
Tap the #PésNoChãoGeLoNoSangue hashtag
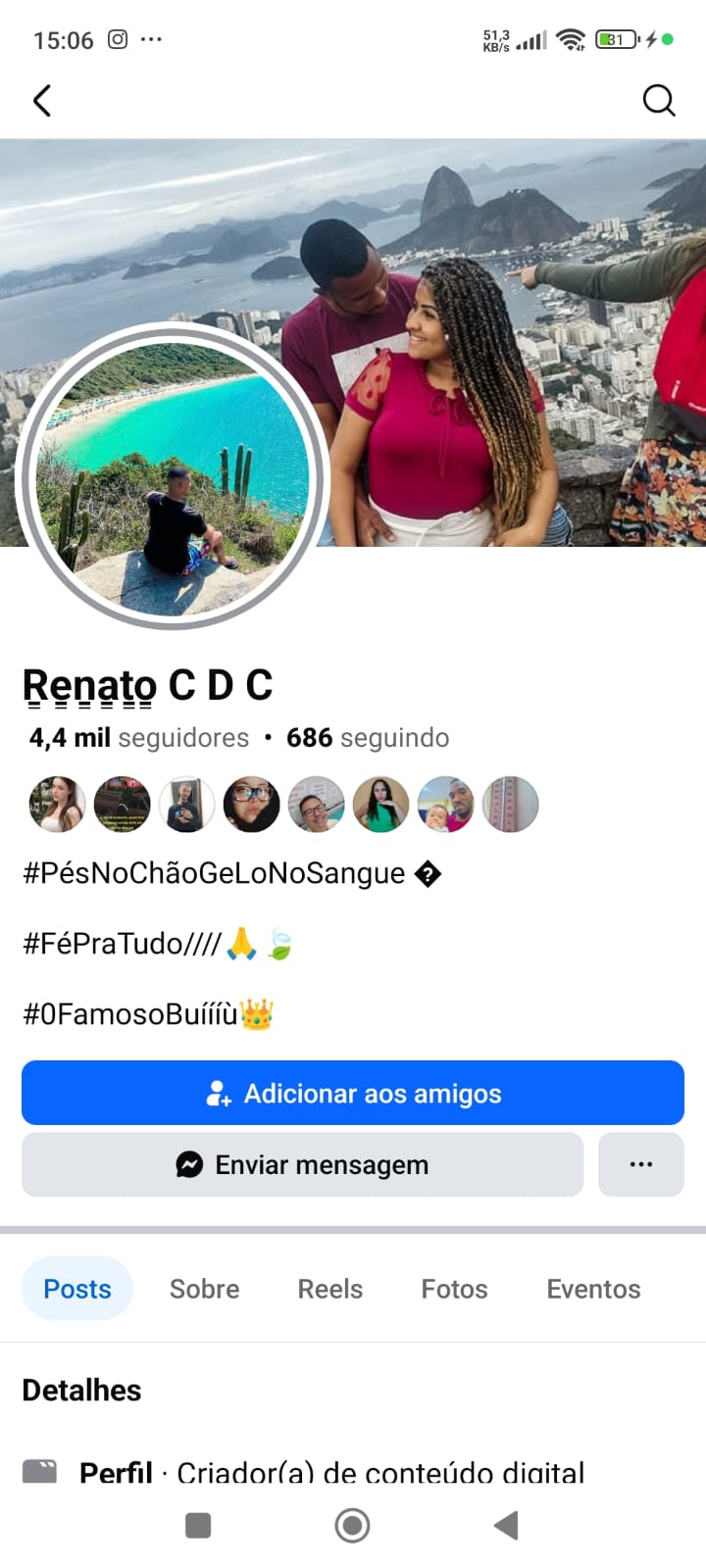coord(214,873)
